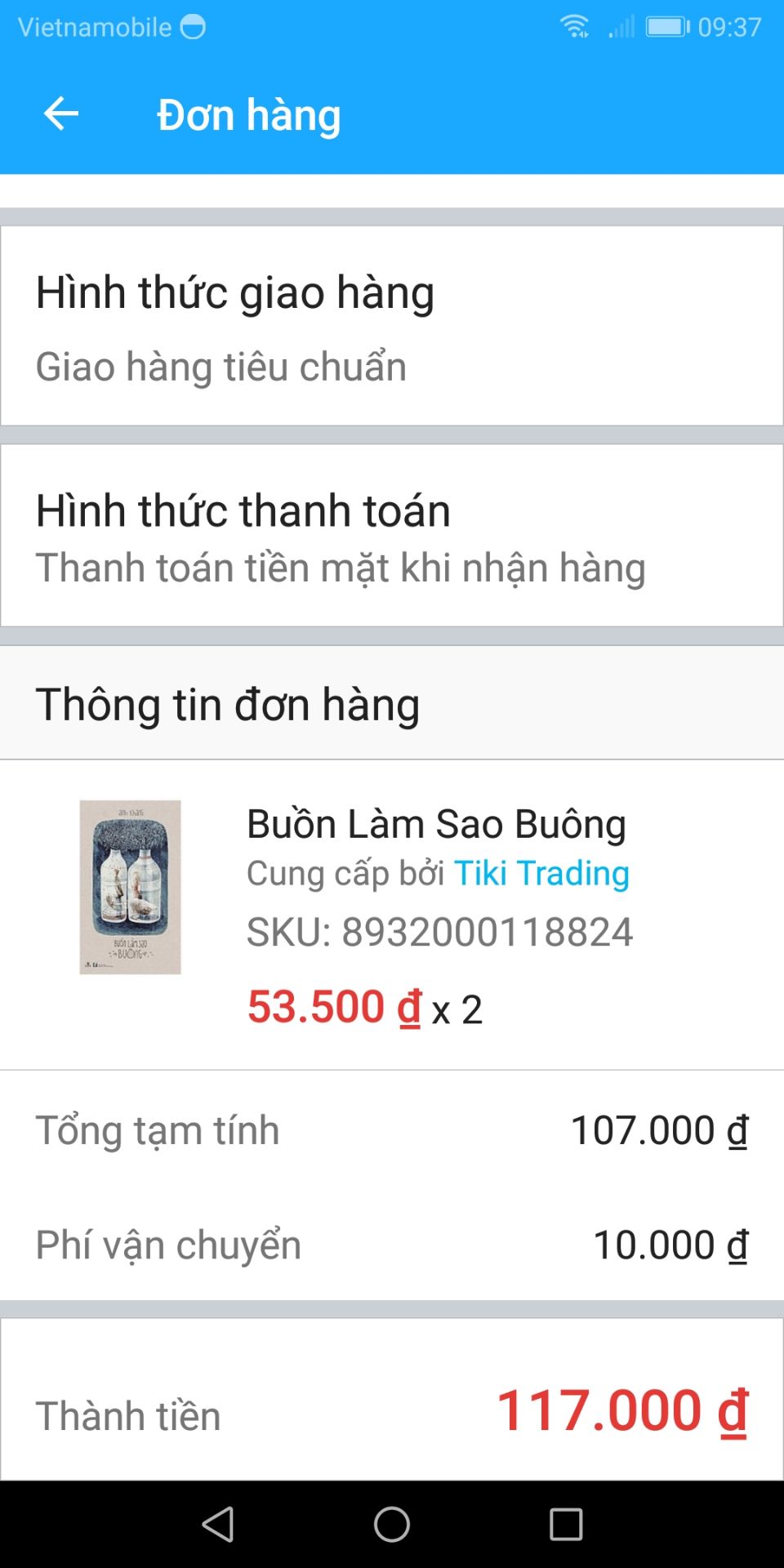Select cash on delivery payment method
The image size is (784, 1568).
(x=340, y=567)
